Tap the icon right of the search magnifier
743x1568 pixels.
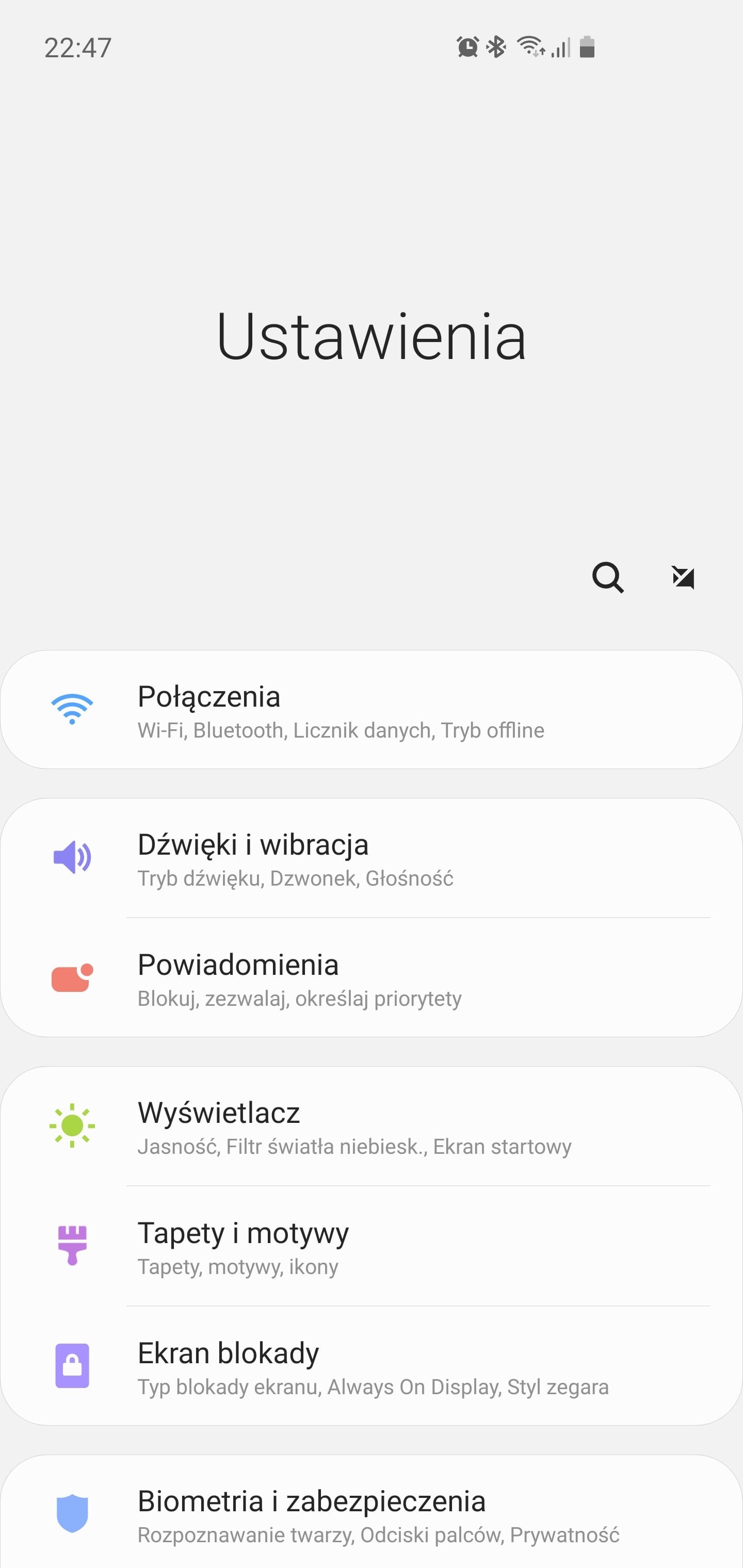(683, 577)
